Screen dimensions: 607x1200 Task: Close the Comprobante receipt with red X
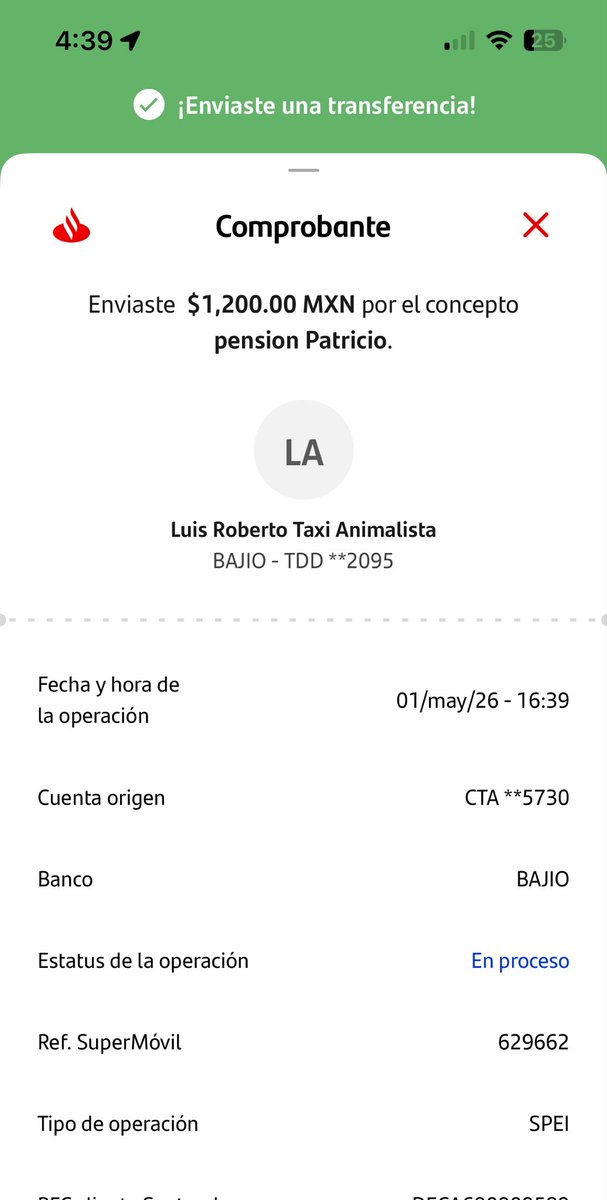(536, 225)
